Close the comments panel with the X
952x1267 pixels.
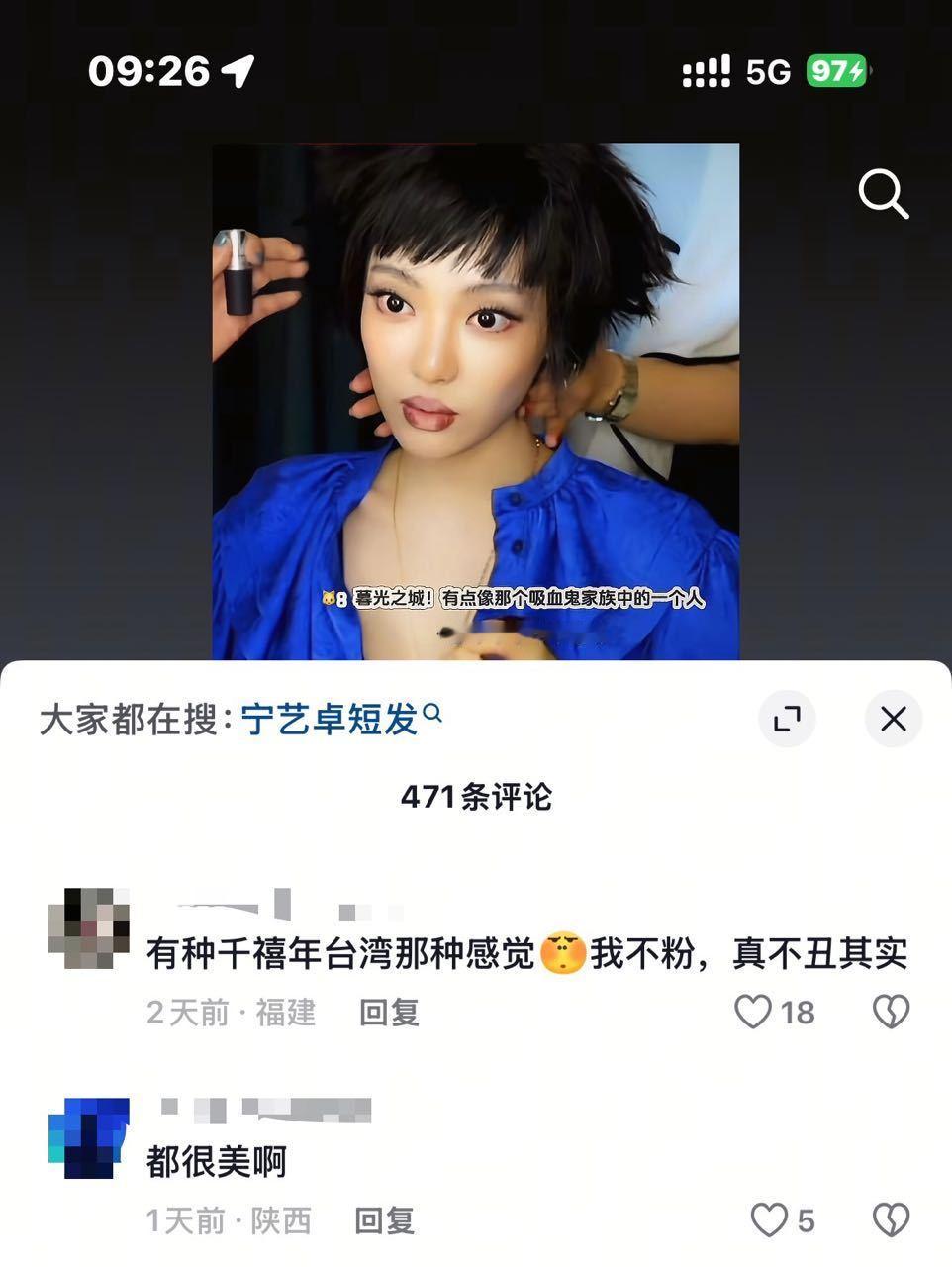click(893, 720)
